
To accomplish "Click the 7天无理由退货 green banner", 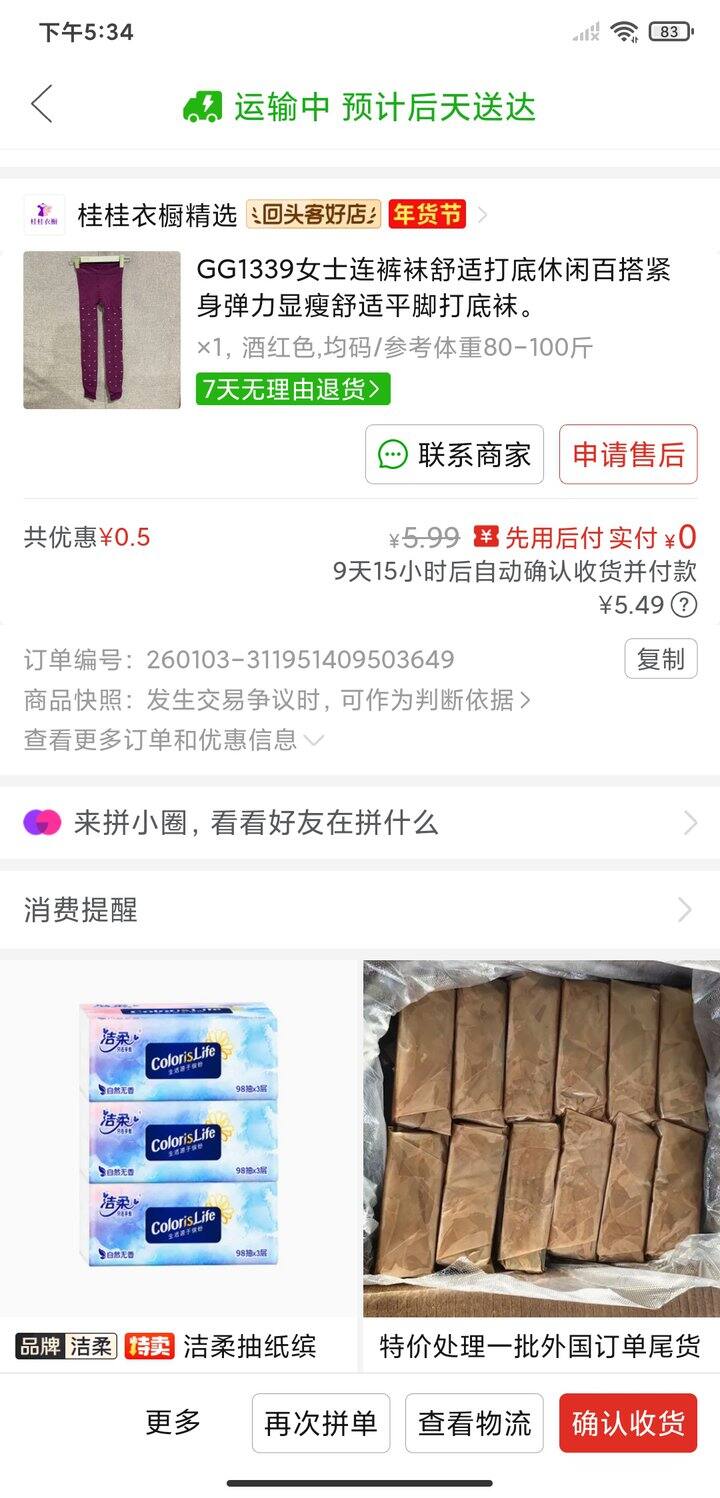I will [291, 388].
